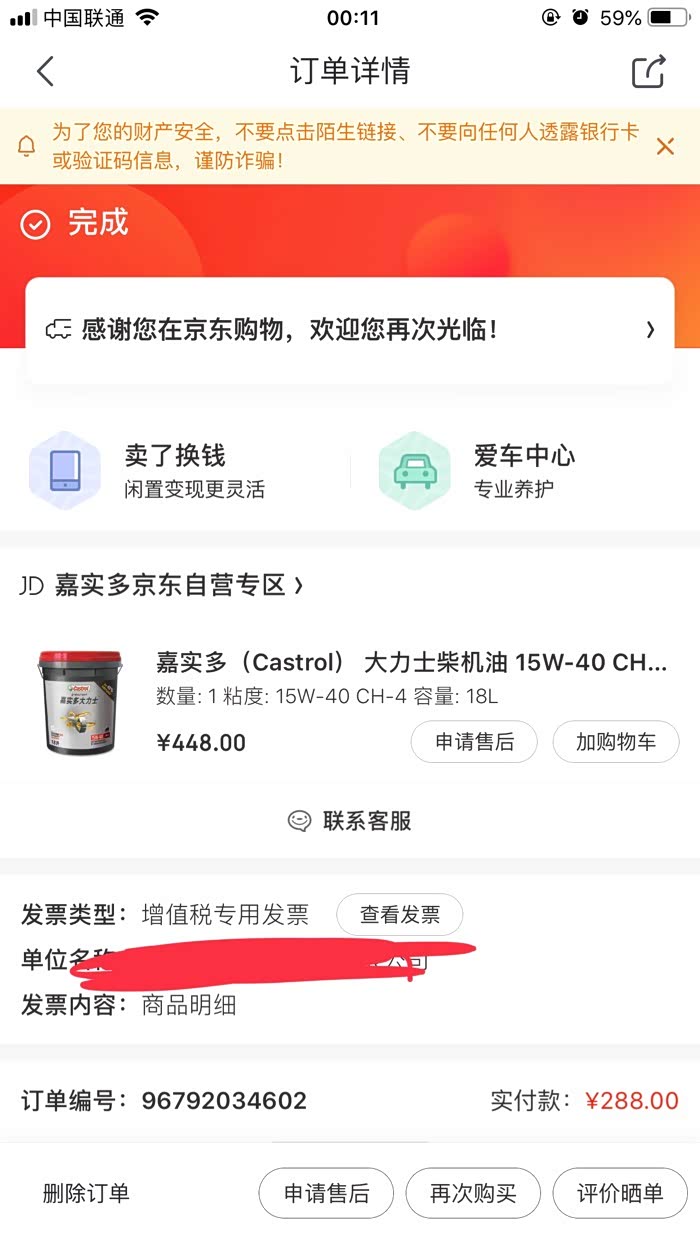Share this order via top-right icon
The width and height of the screenshot is (700, 1244).
pos(648,72)
